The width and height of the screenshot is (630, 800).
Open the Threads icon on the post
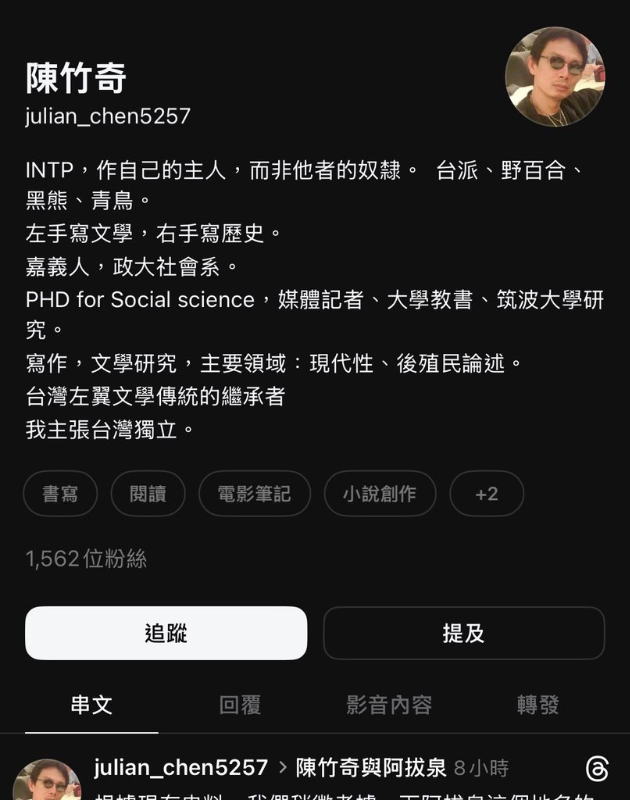tap(597, 768)
